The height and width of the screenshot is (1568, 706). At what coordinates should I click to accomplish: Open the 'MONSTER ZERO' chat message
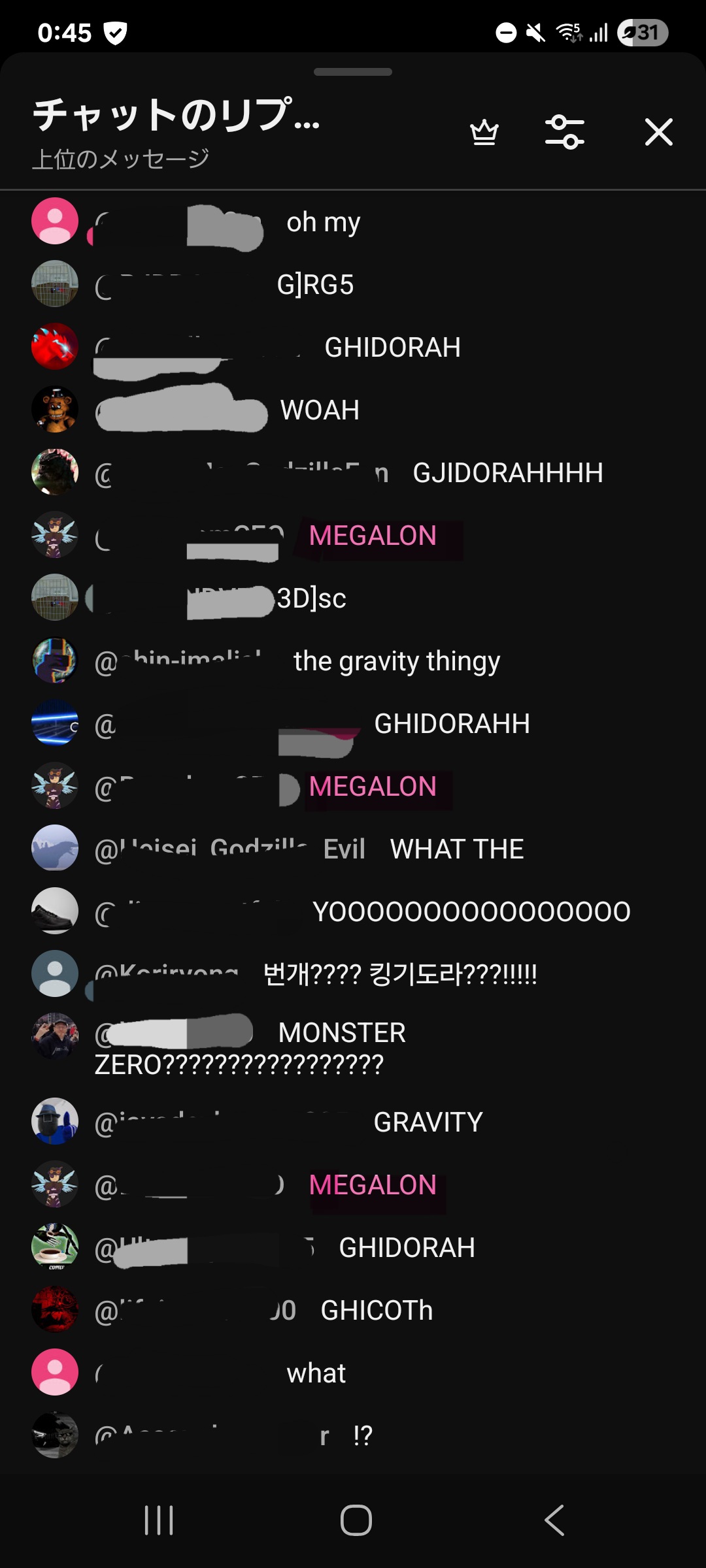click(x=250, y=1048)
